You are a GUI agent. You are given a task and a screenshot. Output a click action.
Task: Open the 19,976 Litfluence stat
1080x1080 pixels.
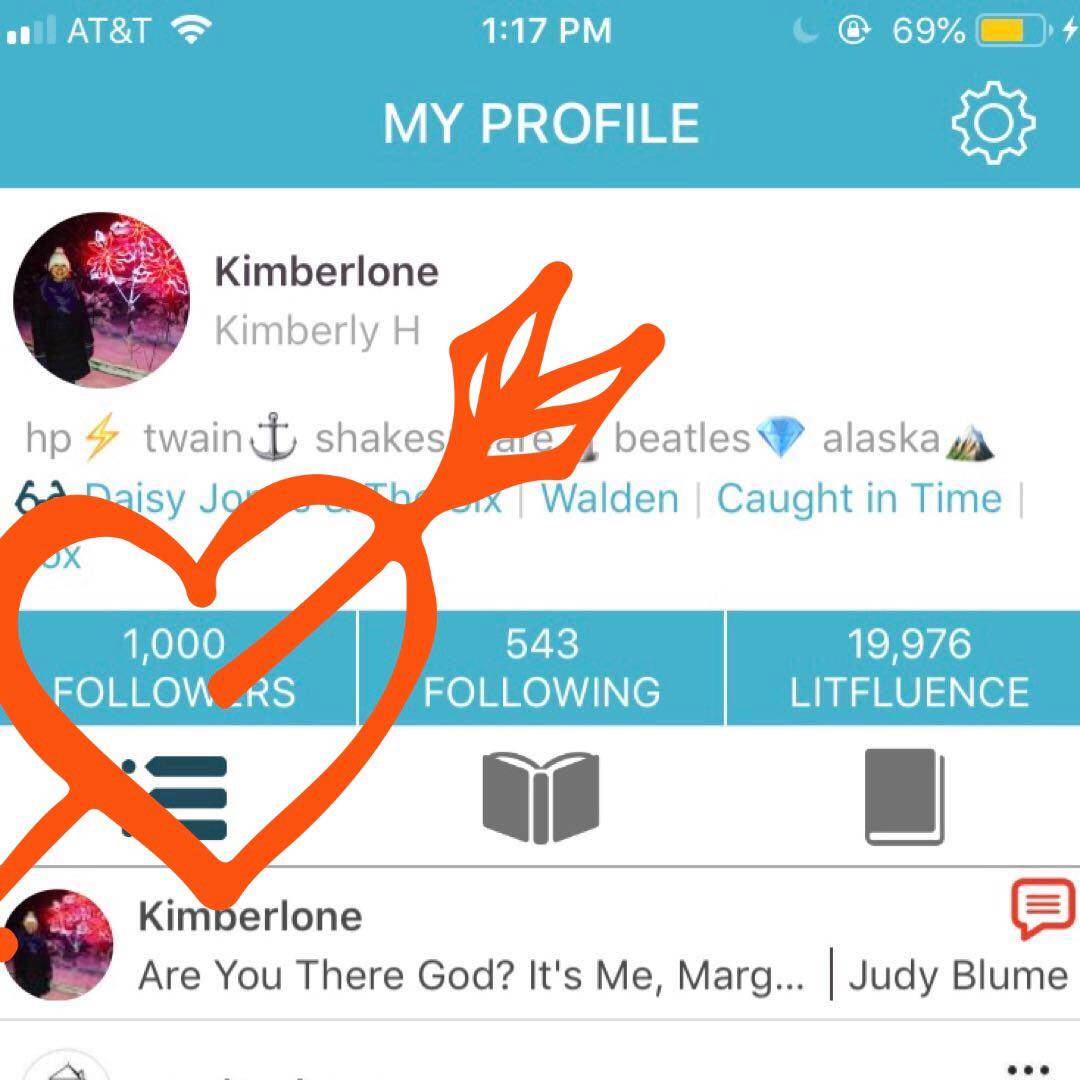tap(908, 668)
